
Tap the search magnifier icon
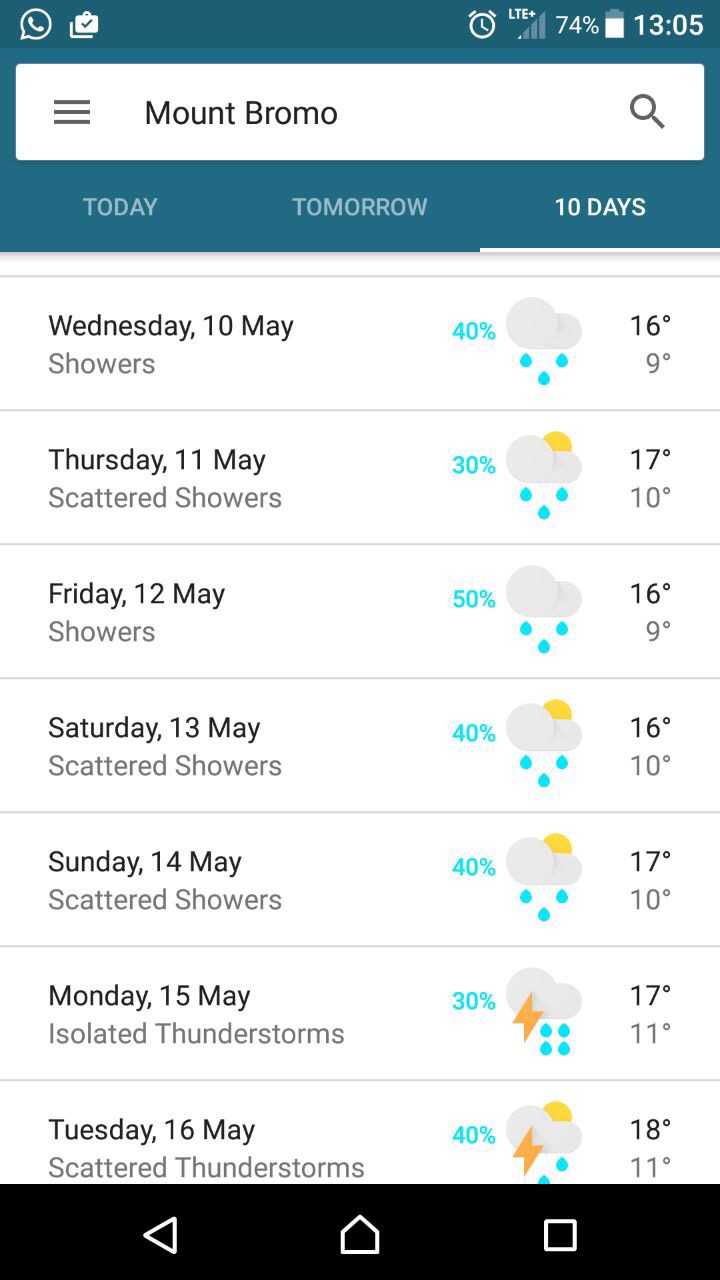(647, 112)
